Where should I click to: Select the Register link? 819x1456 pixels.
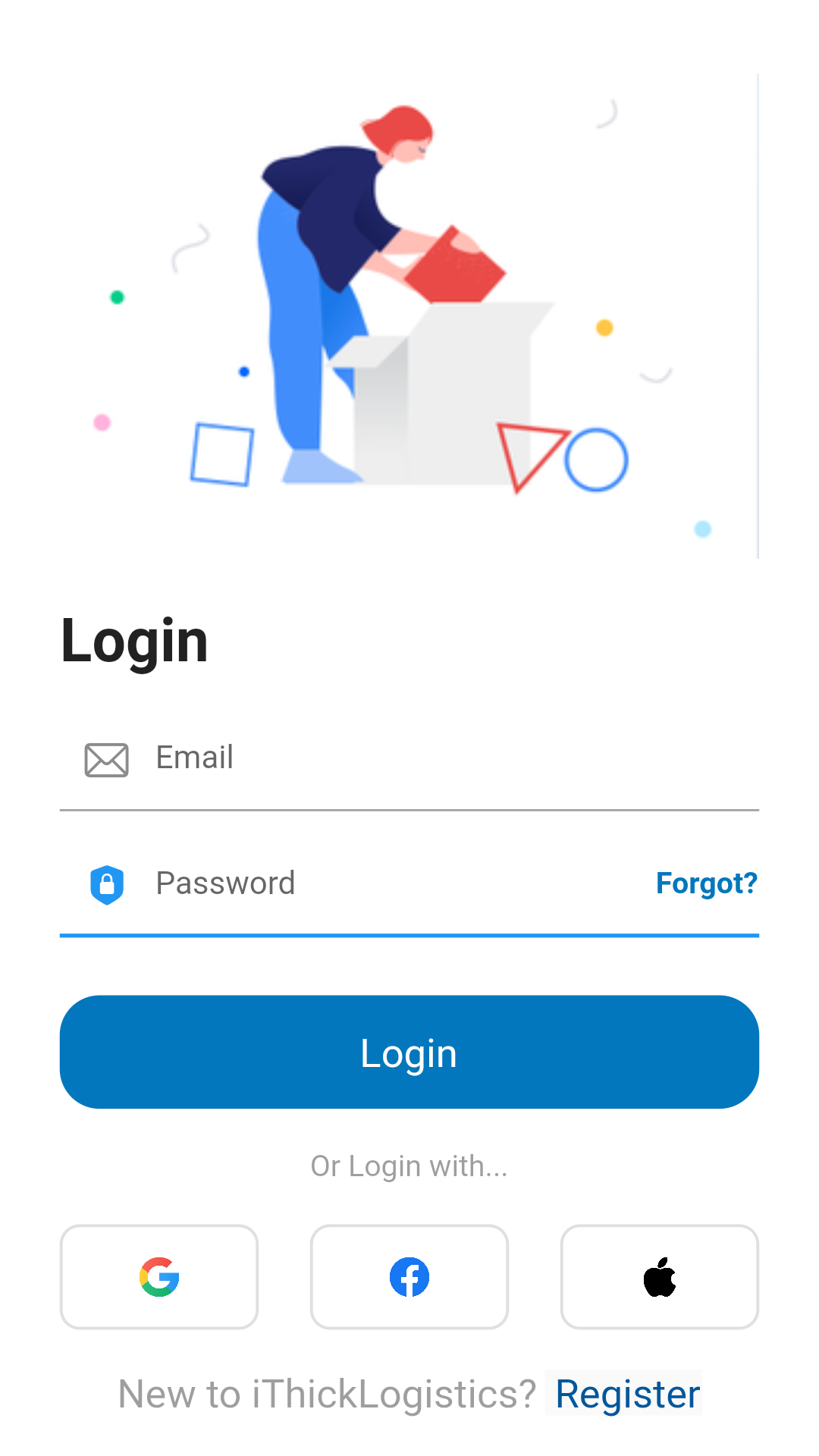coord(626,1394)
